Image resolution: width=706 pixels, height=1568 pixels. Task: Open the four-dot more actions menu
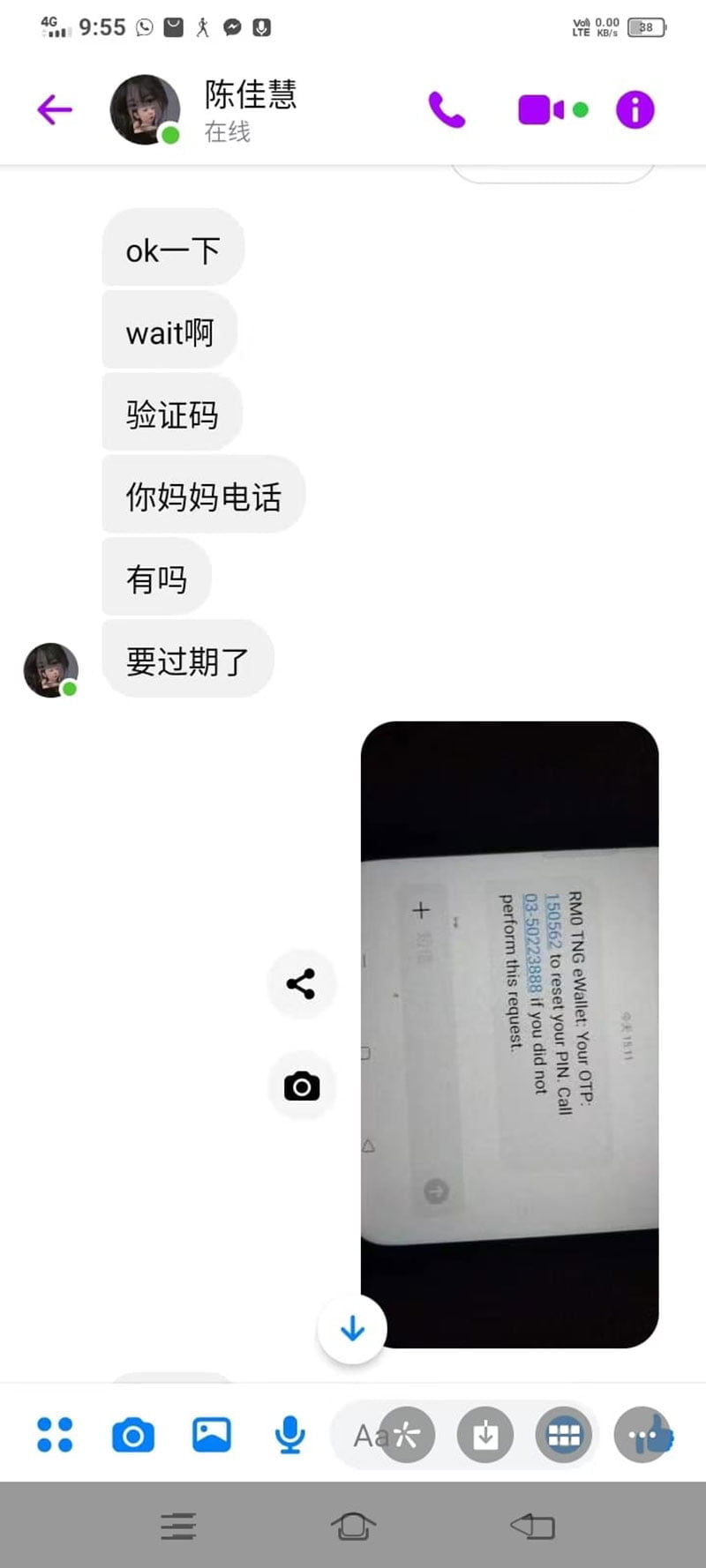(55, 1434)
